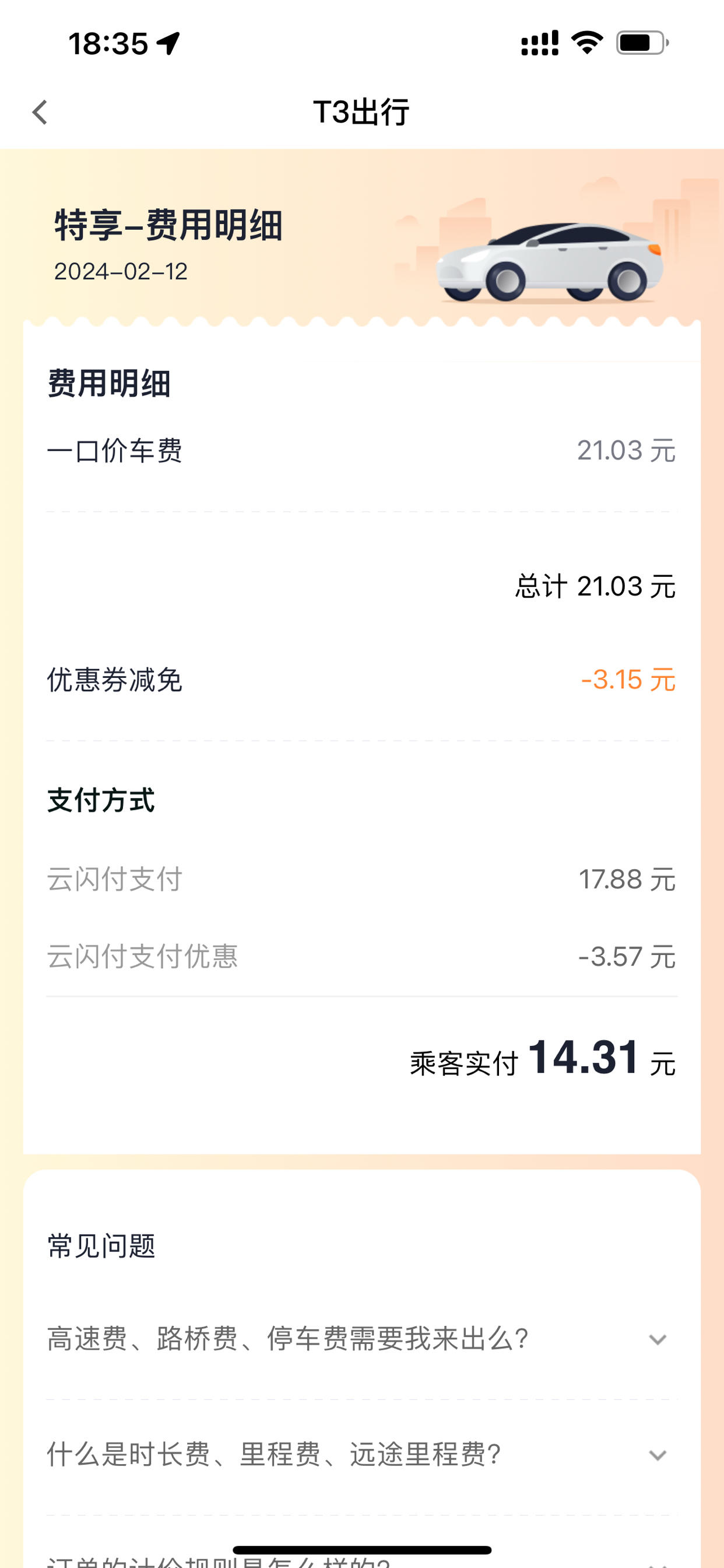Expand the 高速费、路桥费、停车费 question
This screenshot has height=1568, width=724.
click(361, 1339)
